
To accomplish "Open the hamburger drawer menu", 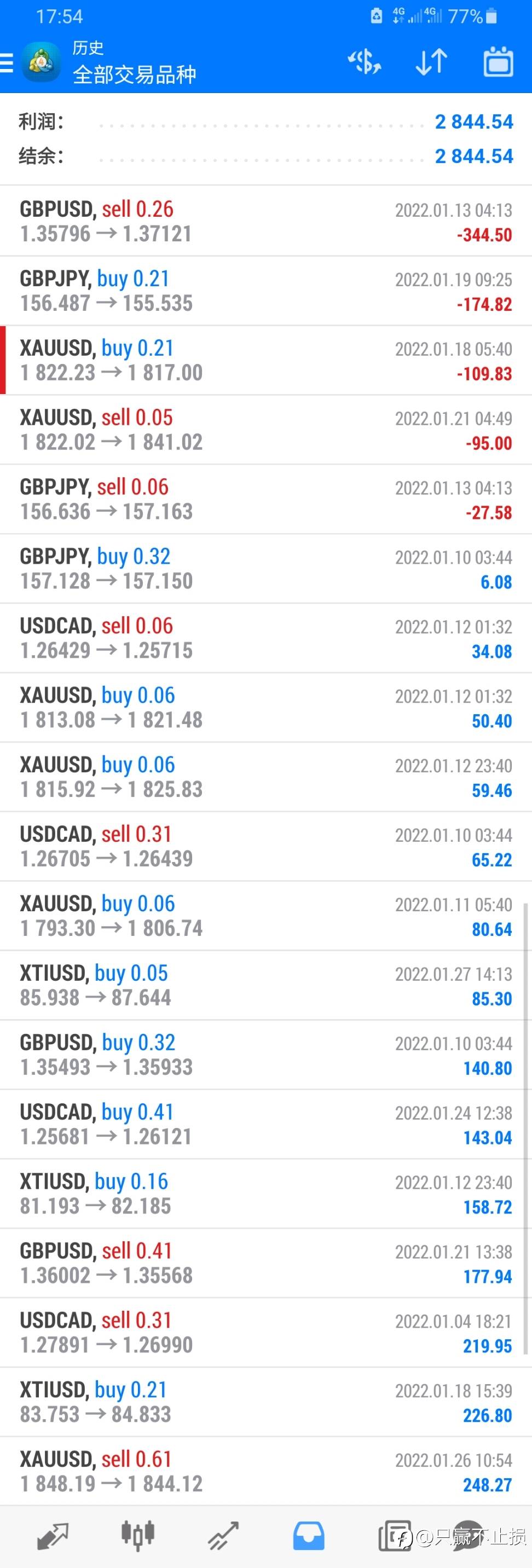I will coord(7,62).
